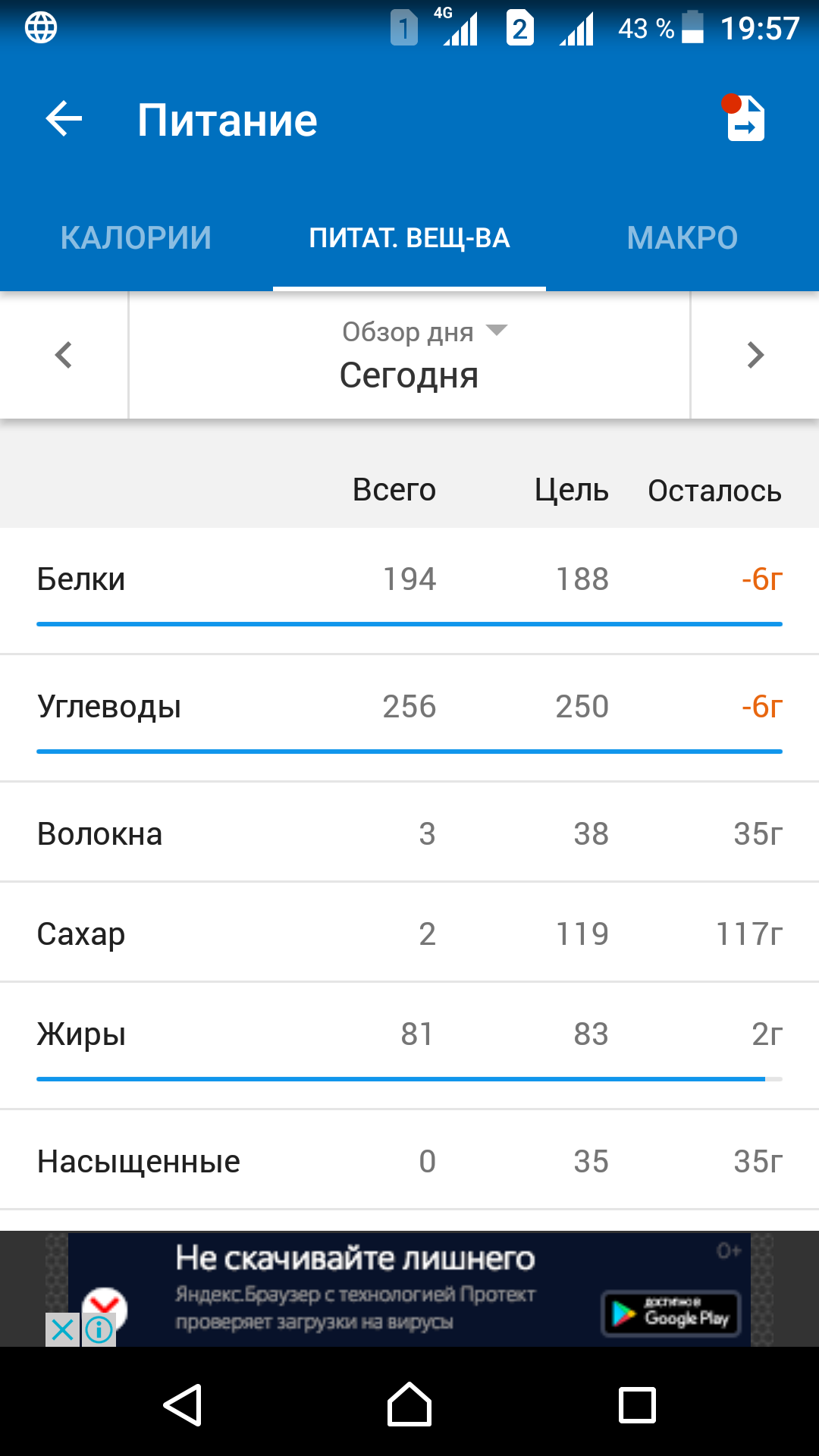Go back from the Питание screen
The height and width of the screenshot is (1456, 819).
tap(64, 120)
